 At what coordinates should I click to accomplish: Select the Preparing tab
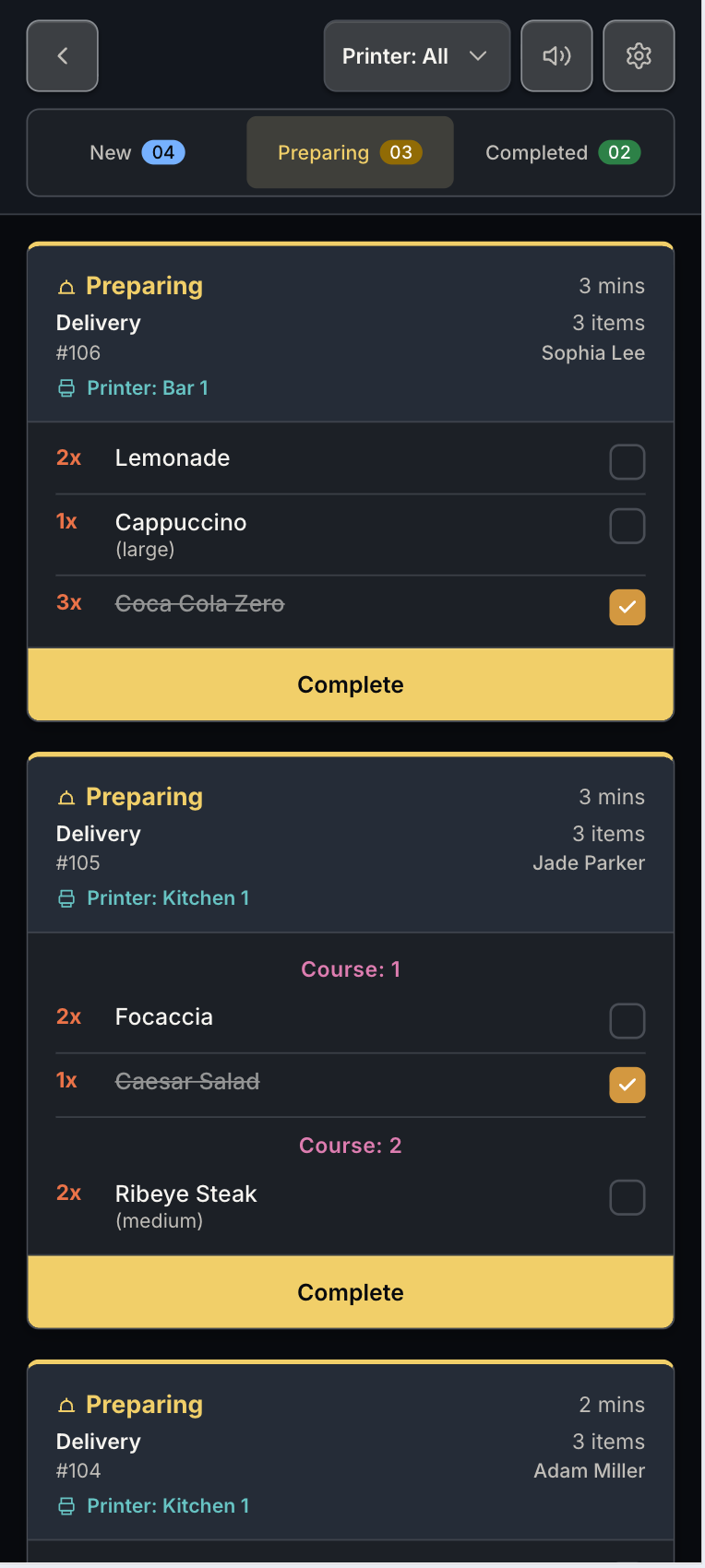[350, 152]
